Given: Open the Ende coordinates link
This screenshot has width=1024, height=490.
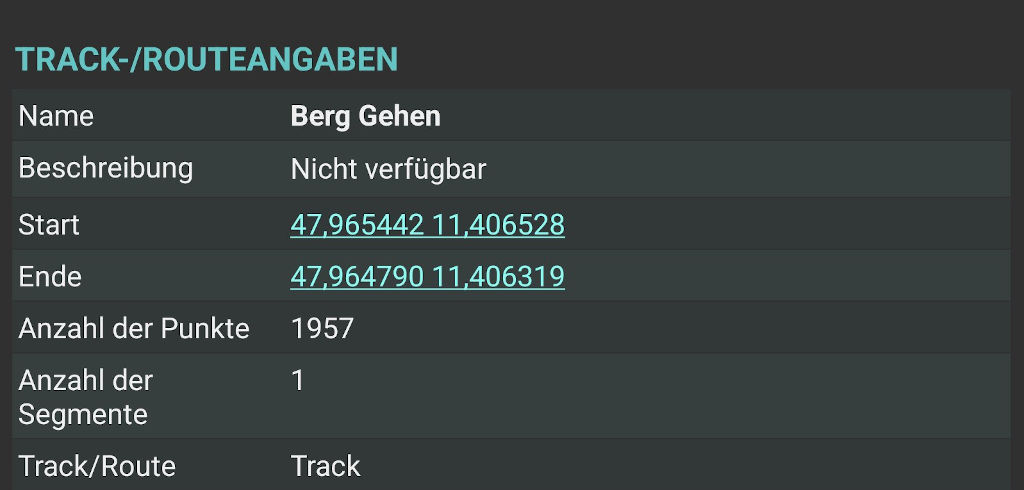Looking at the screenshot, I should [427, 276].
